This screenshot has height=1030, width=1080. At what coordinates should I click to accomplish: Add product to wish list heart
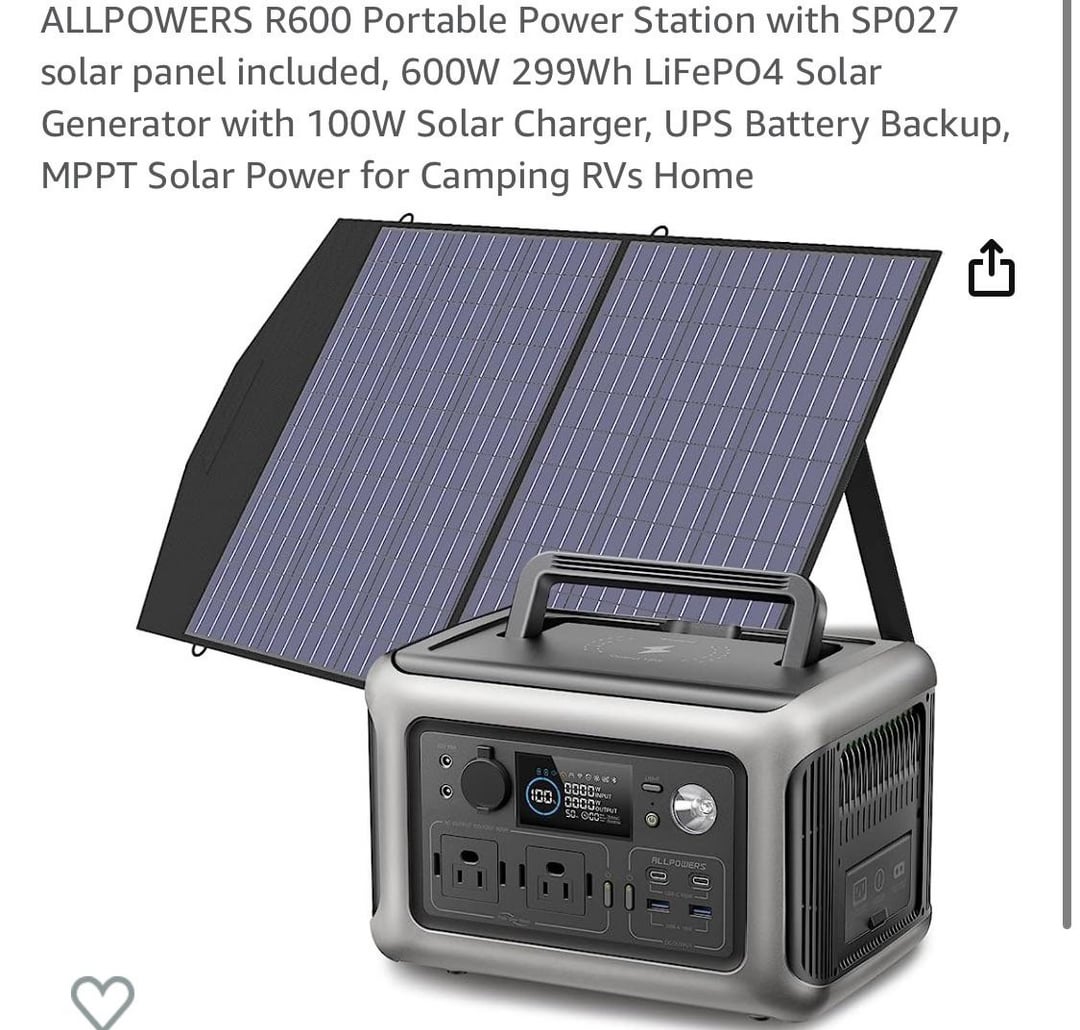pos(102,1000)
